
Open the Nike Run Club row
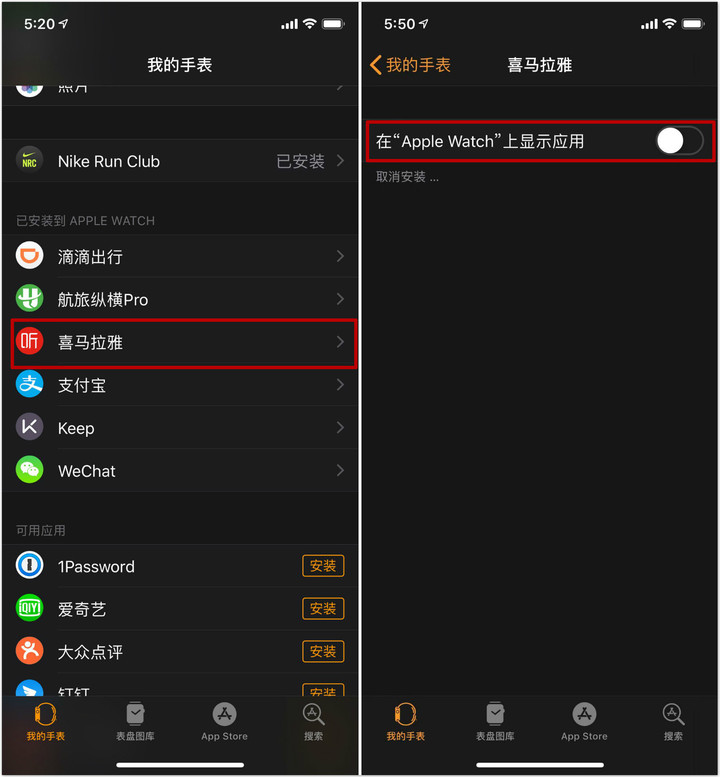(180, 161)
